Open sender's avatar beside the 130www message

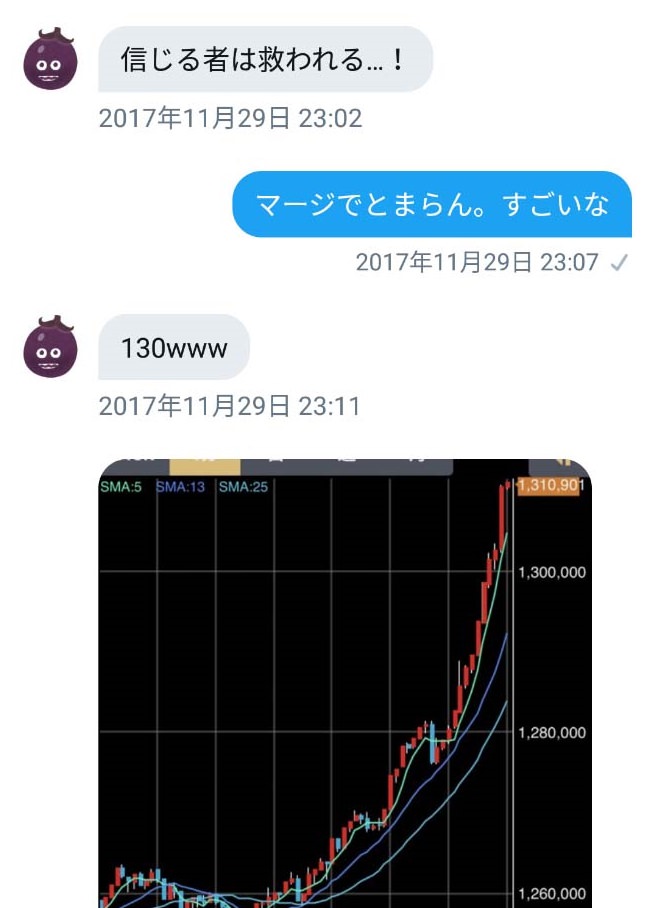(x=50, y=347)
